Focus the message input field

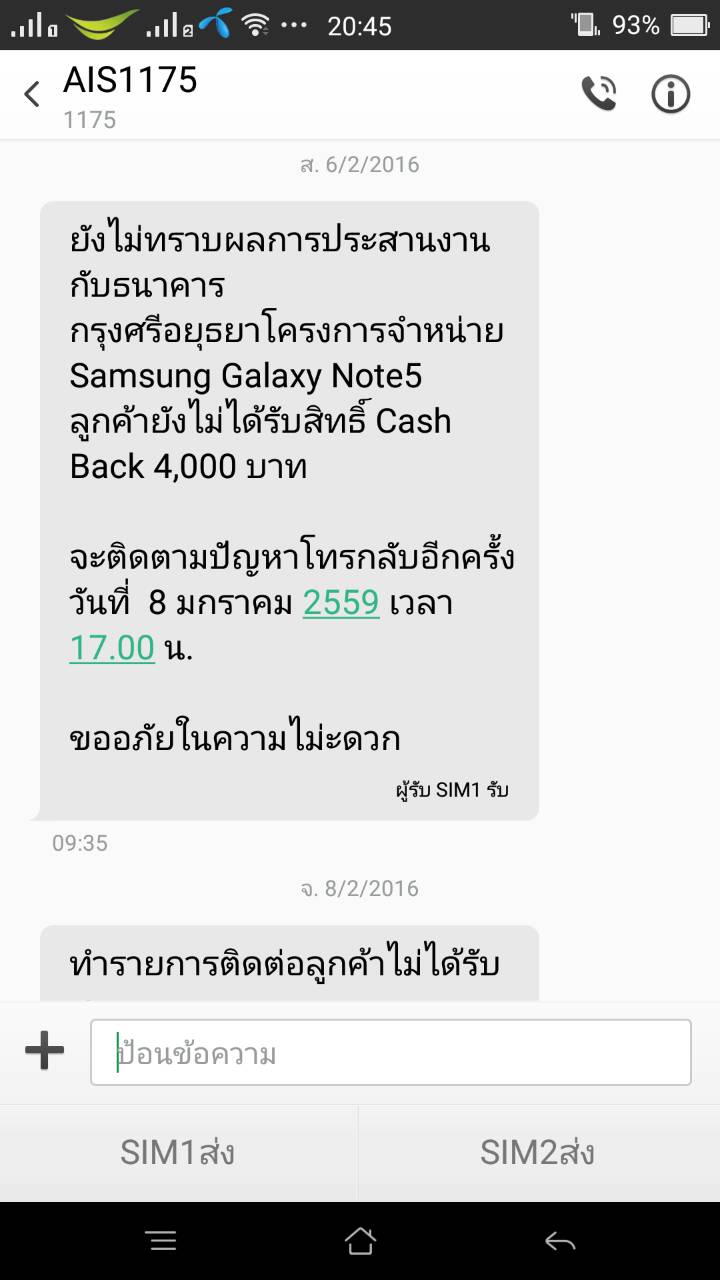tap(391, 1052)
